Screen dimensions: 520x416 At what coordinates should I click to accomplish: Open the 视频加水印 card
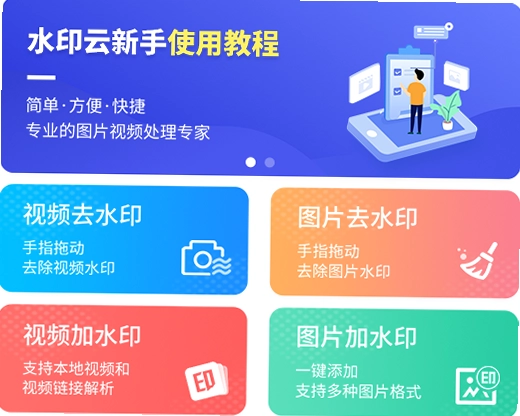pyautogui.click(x=123, y=360)
